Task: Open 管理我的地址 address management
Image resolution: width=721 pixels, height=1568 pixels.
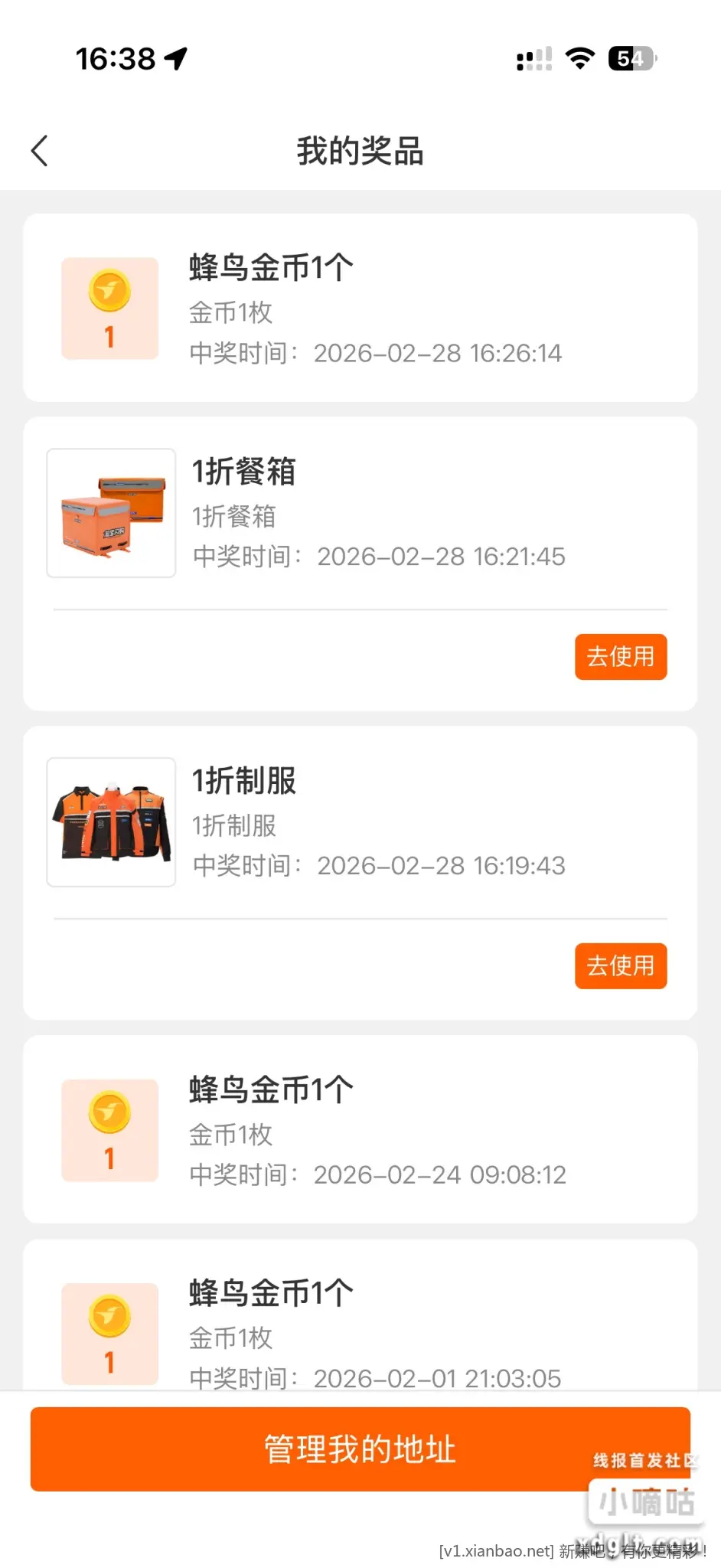Action: 360,1449
